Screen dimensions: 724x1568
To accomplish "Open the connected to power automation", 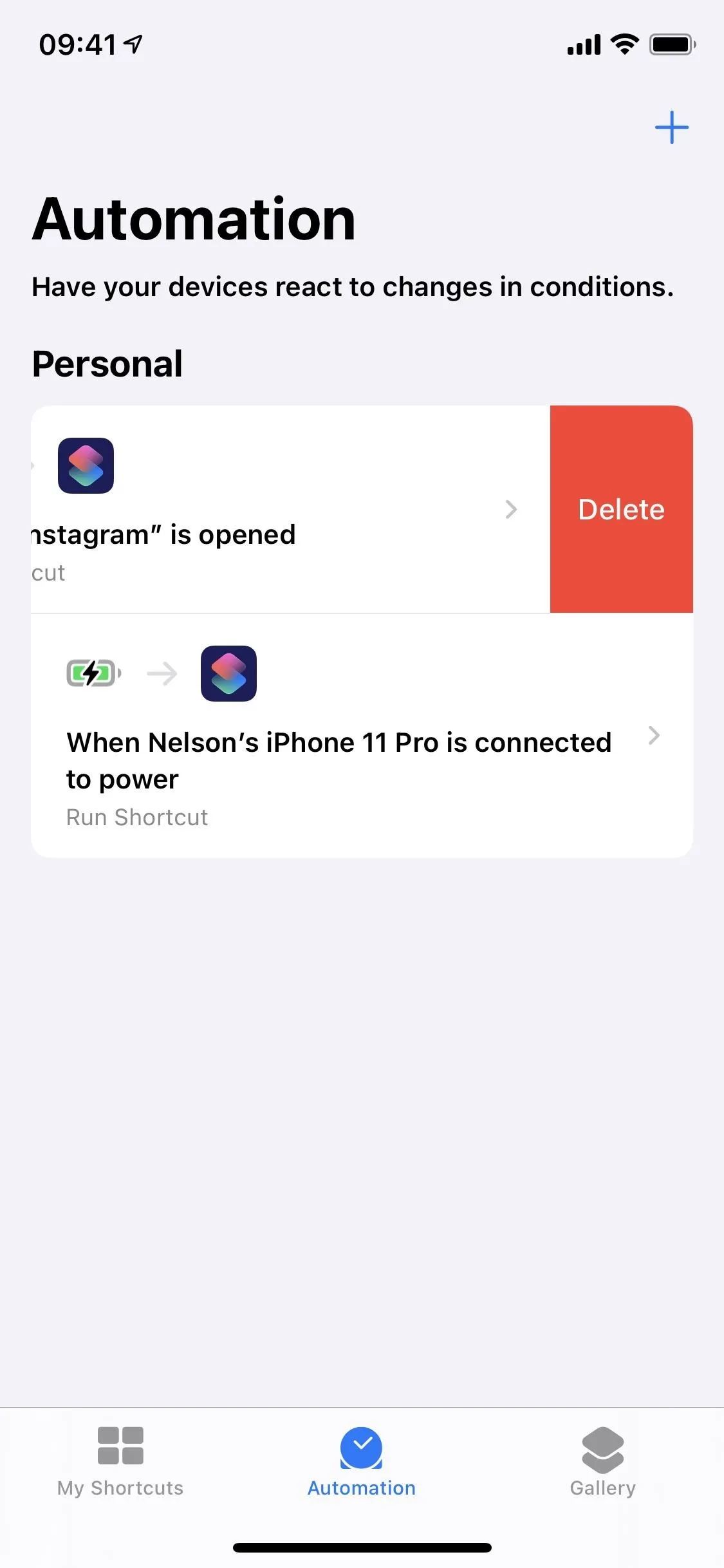I will 362,735.
